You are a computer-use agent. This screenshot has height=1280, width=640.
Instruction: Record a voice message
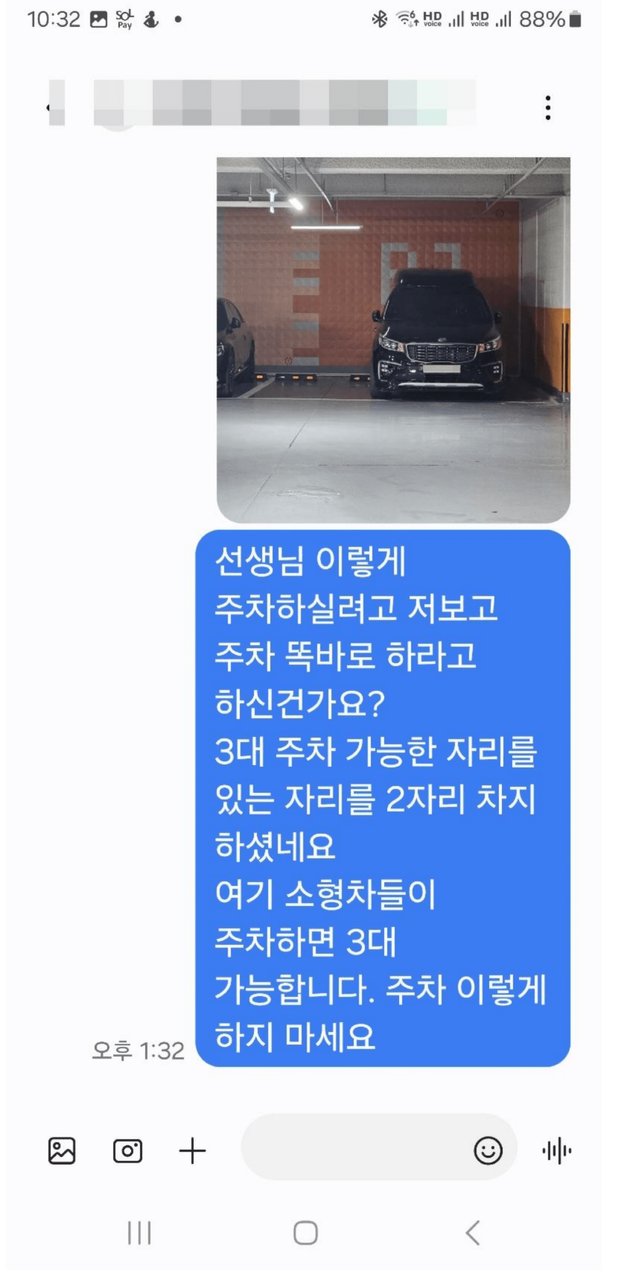click(557, 1151)
